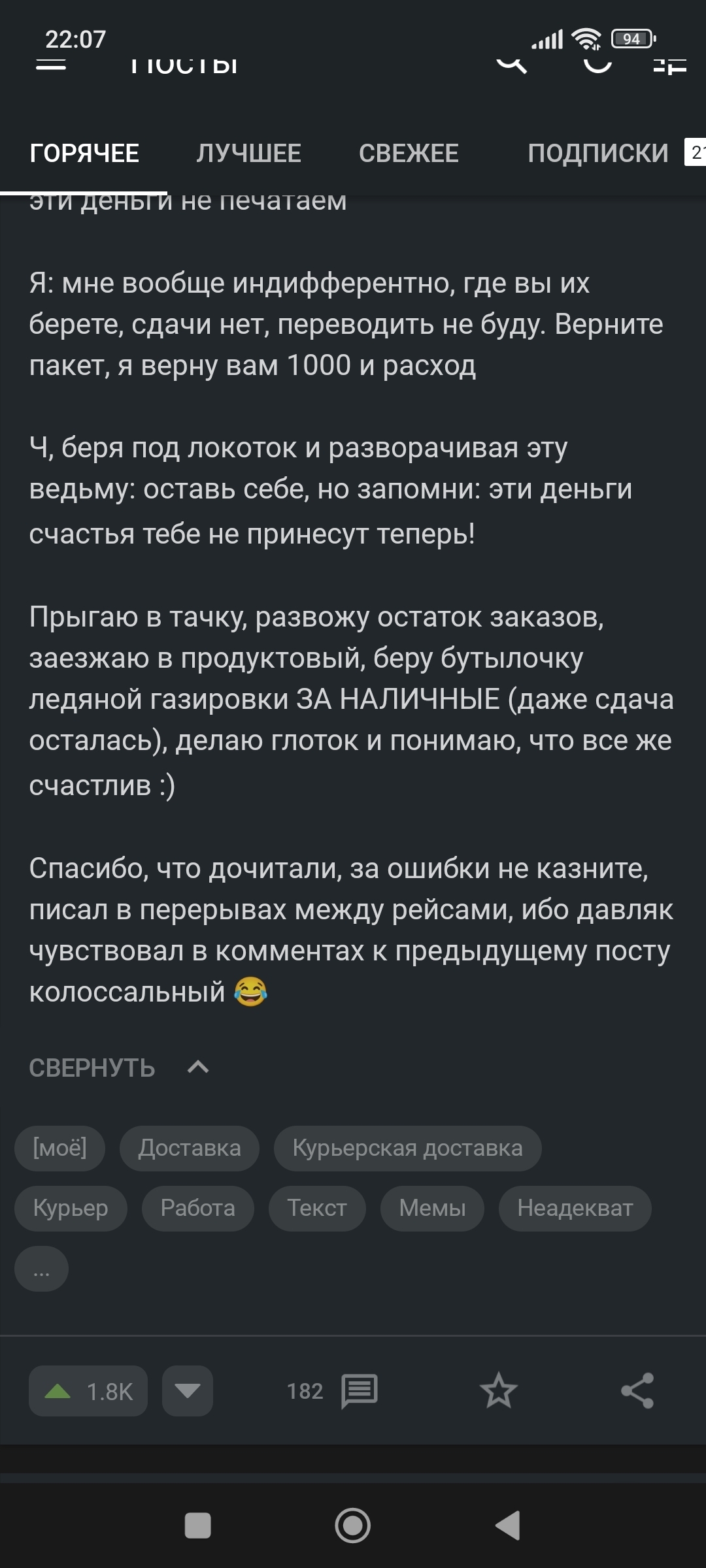Go back using the system back button
This screenshot has width=706, height=1568.
[x=508, y=1526]
